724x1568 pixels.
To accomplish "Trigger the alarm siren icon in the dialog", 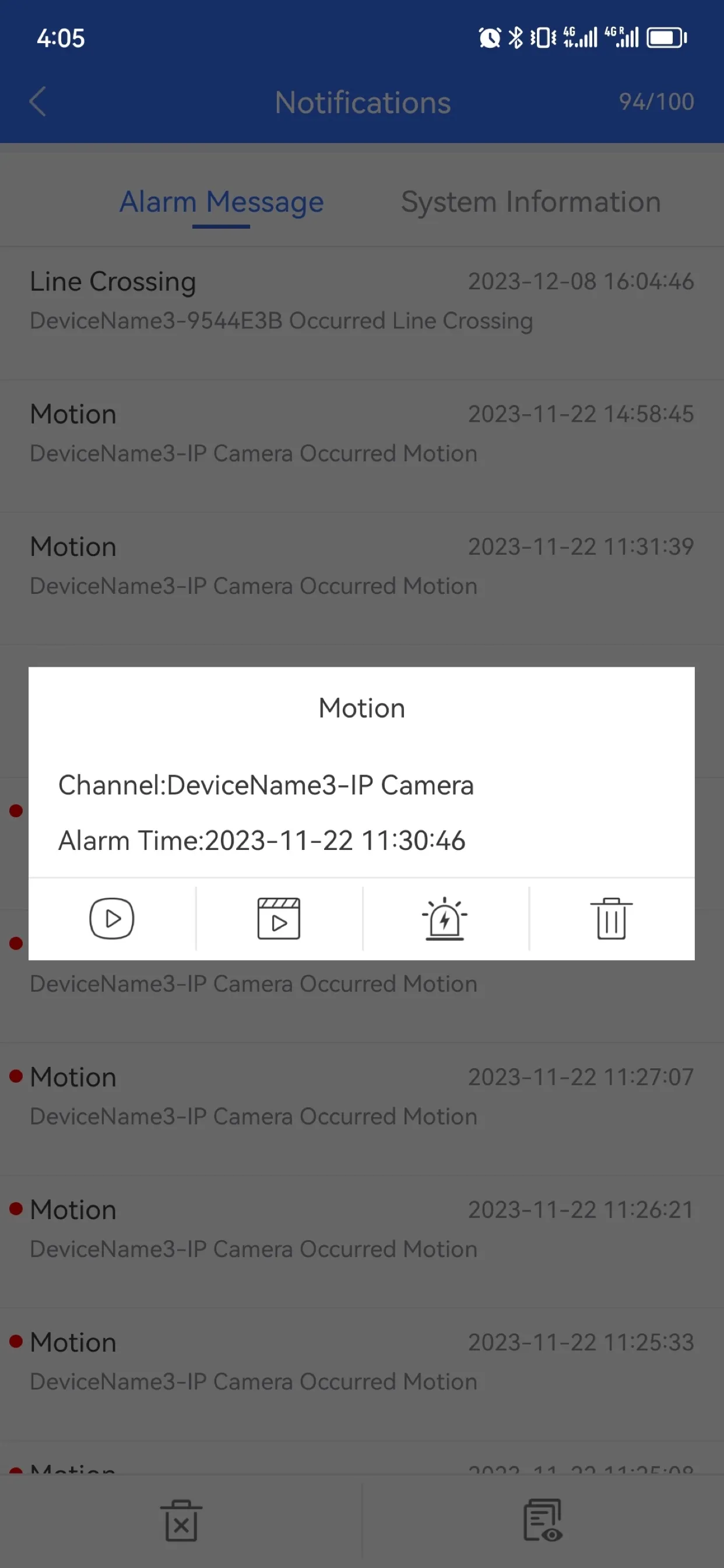I will pyautogui.click(x=445, y=919).
